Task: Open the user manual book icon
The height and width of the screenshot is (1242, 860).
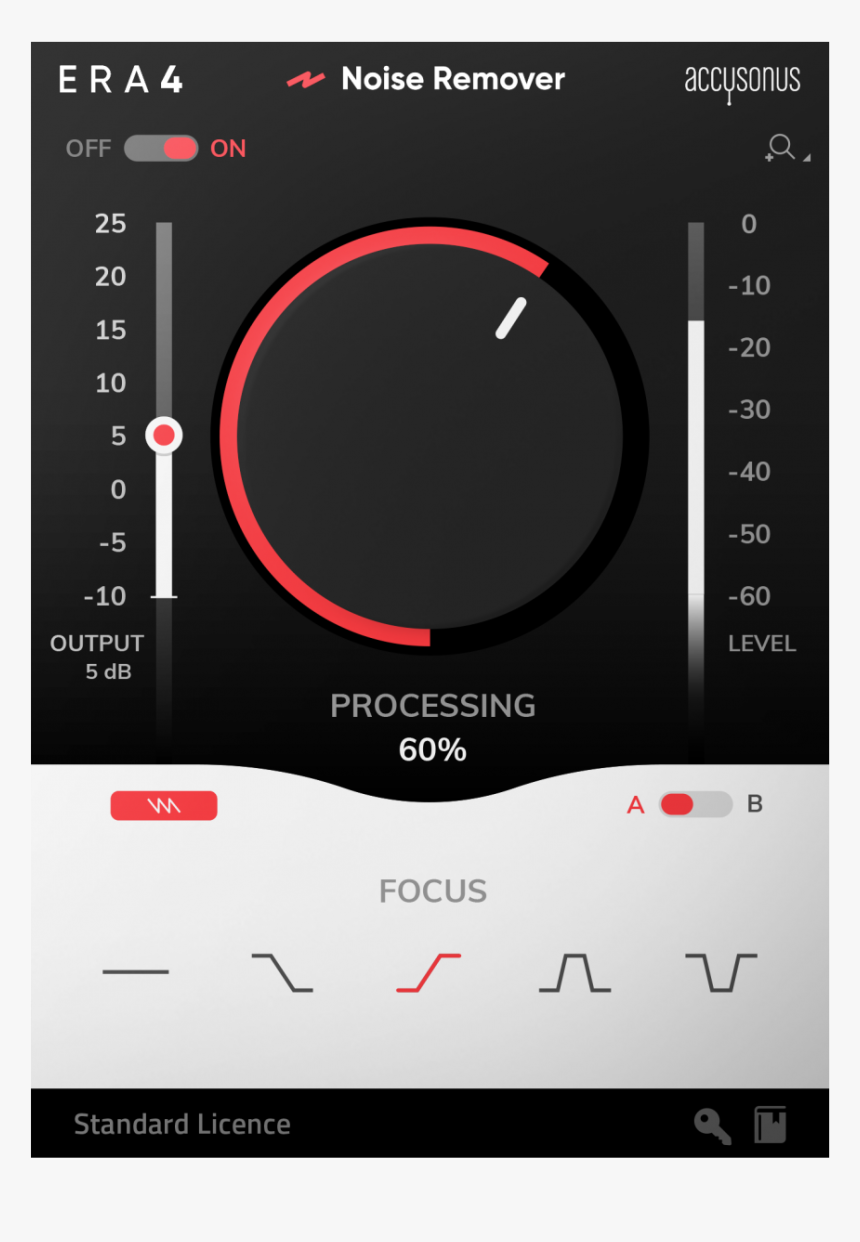Action: coord(770,1125)
